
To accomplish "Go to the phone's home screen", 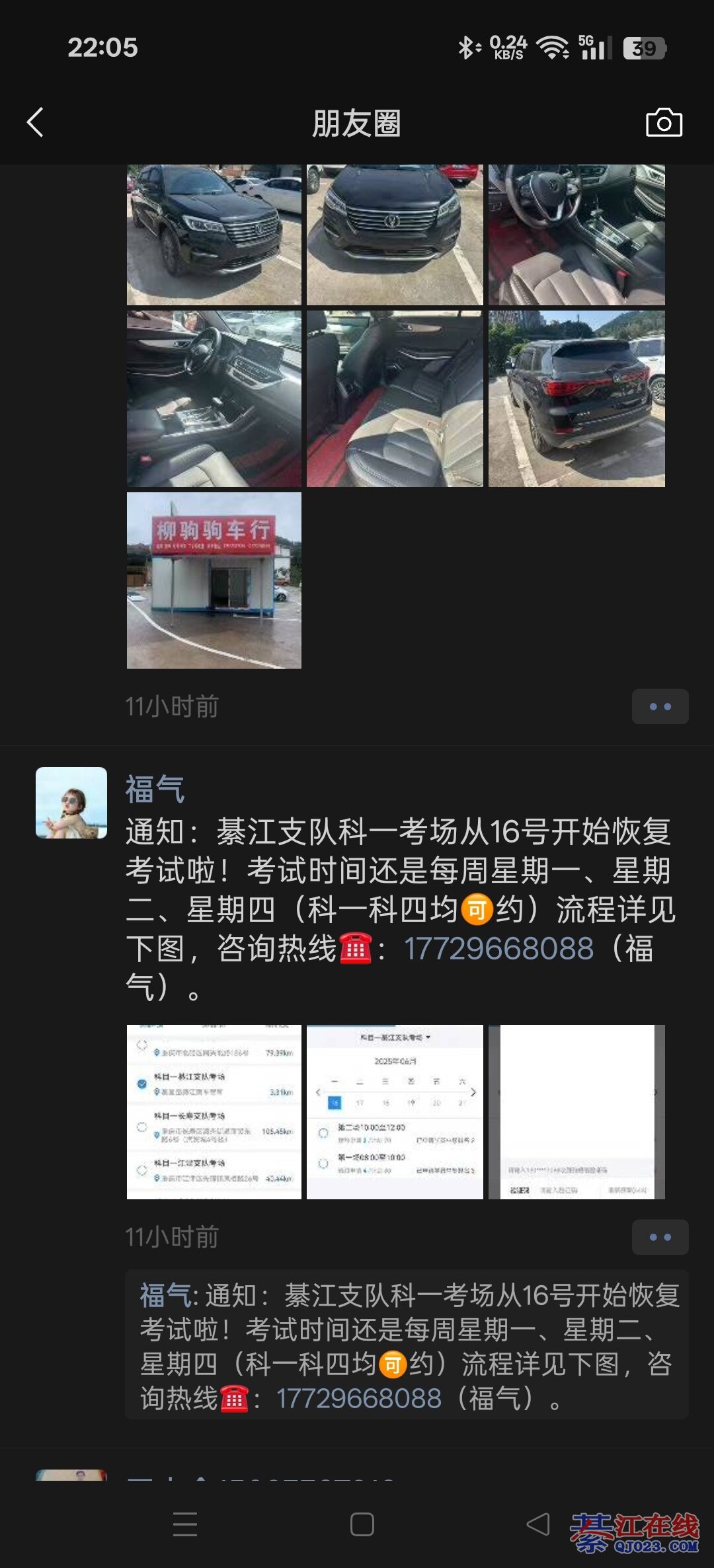I will click(362, 1524).
